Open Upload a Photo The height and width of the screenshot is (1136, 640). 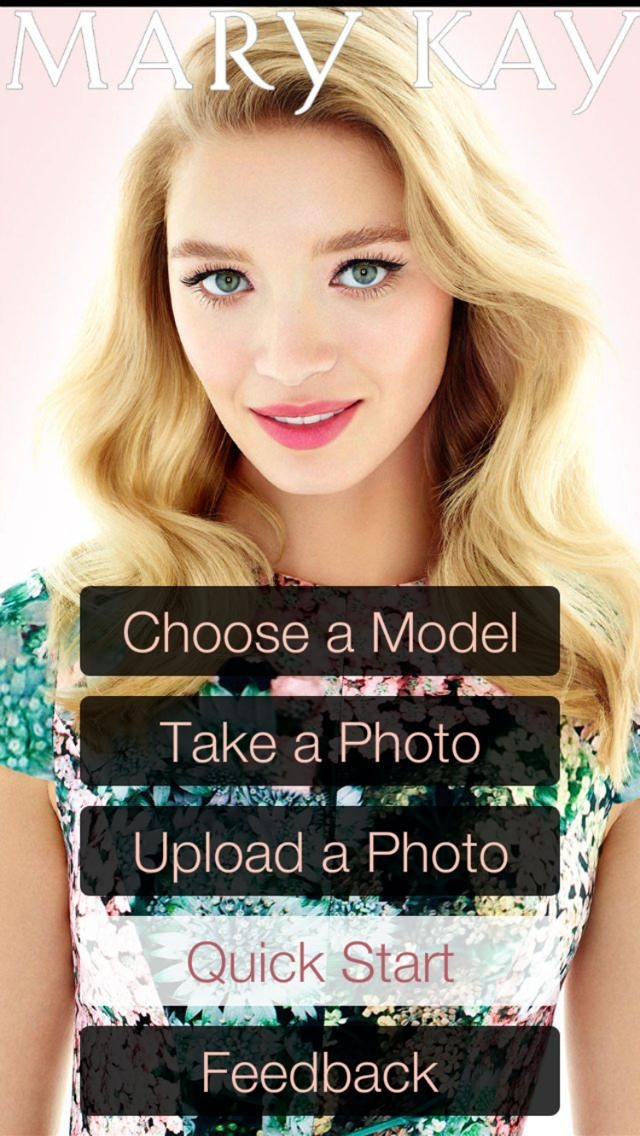tap(320, 851)
